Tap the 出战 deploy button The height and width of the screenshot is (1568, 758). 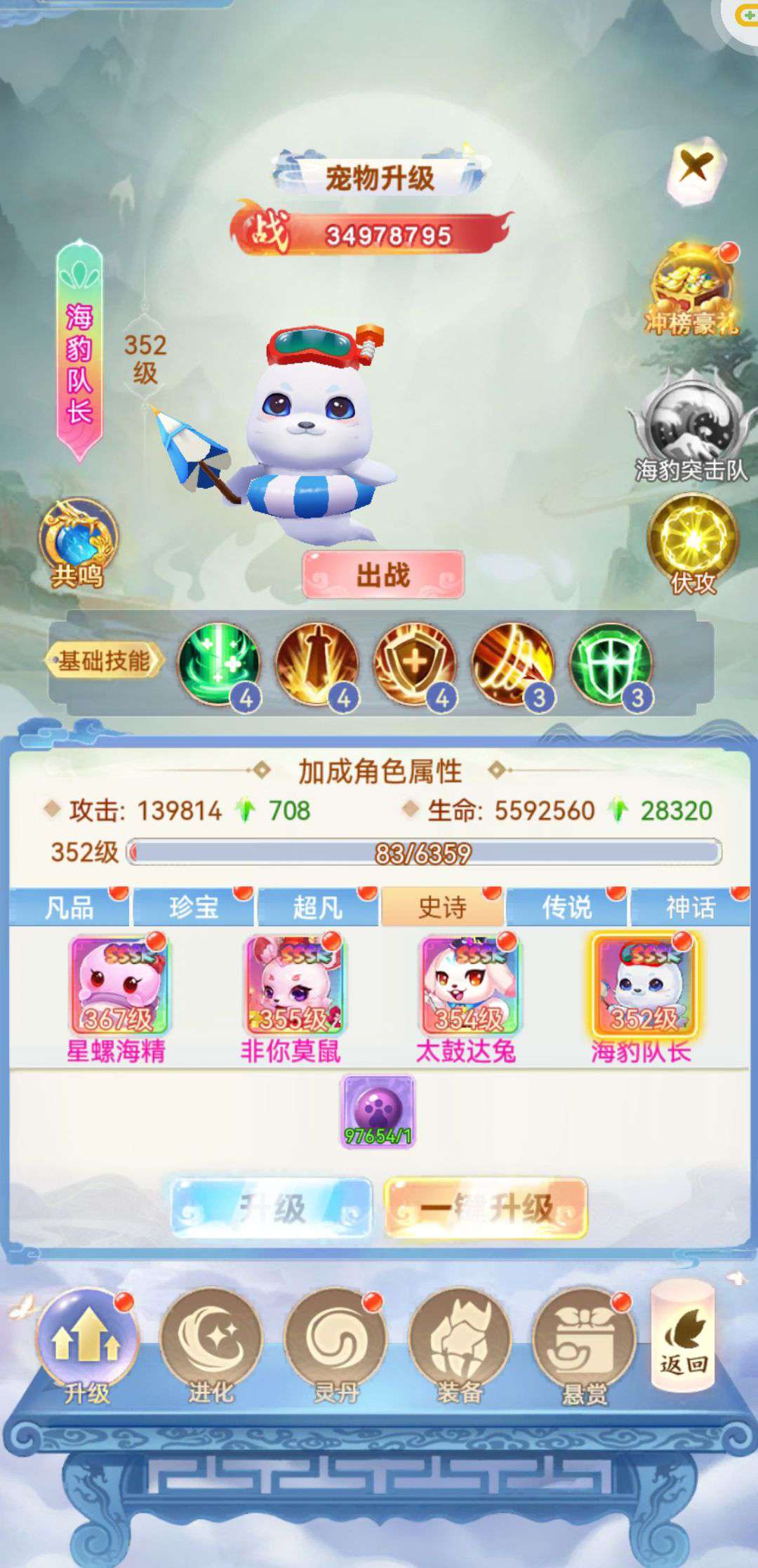click(383, 575)
